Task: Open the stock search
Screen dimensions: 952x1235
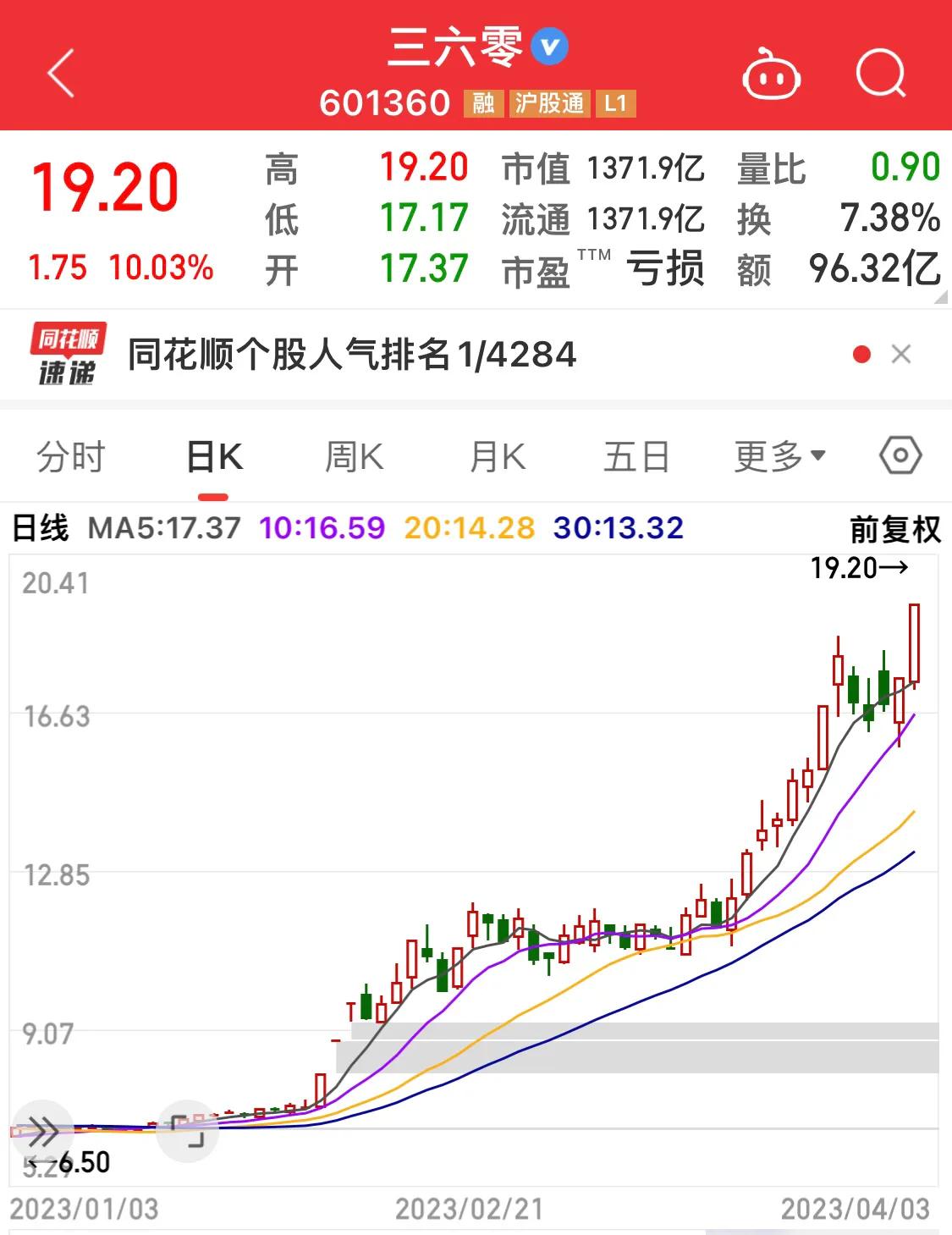Action: 881,74
